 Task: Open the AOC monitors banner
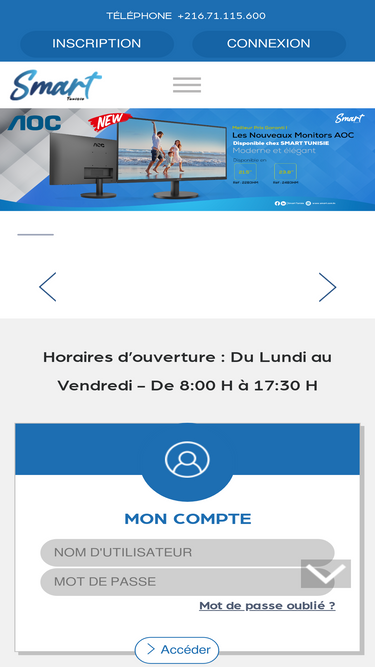188,160
